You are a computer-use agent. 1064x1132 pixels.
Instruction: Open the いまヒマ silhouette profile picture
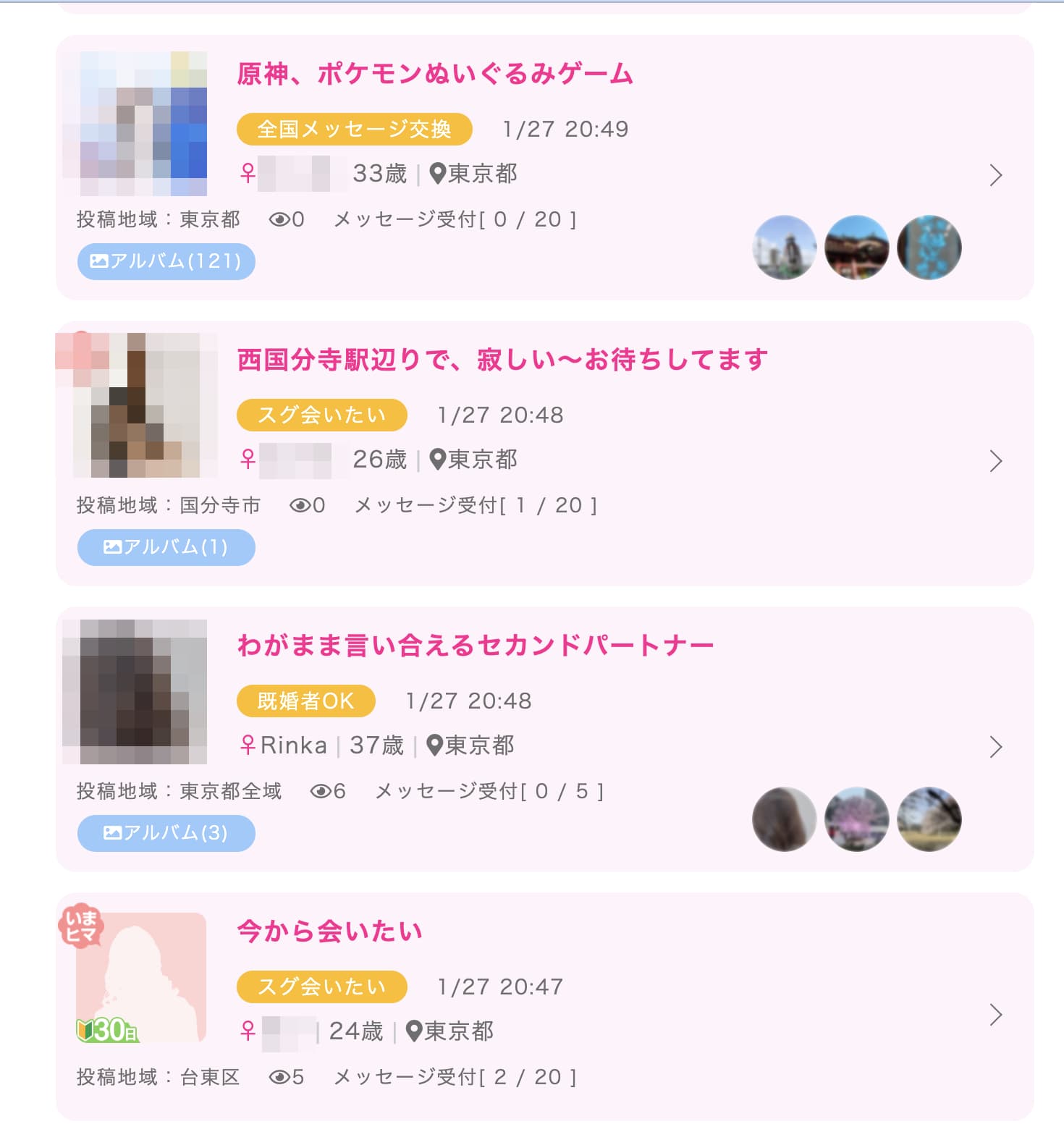141,977
